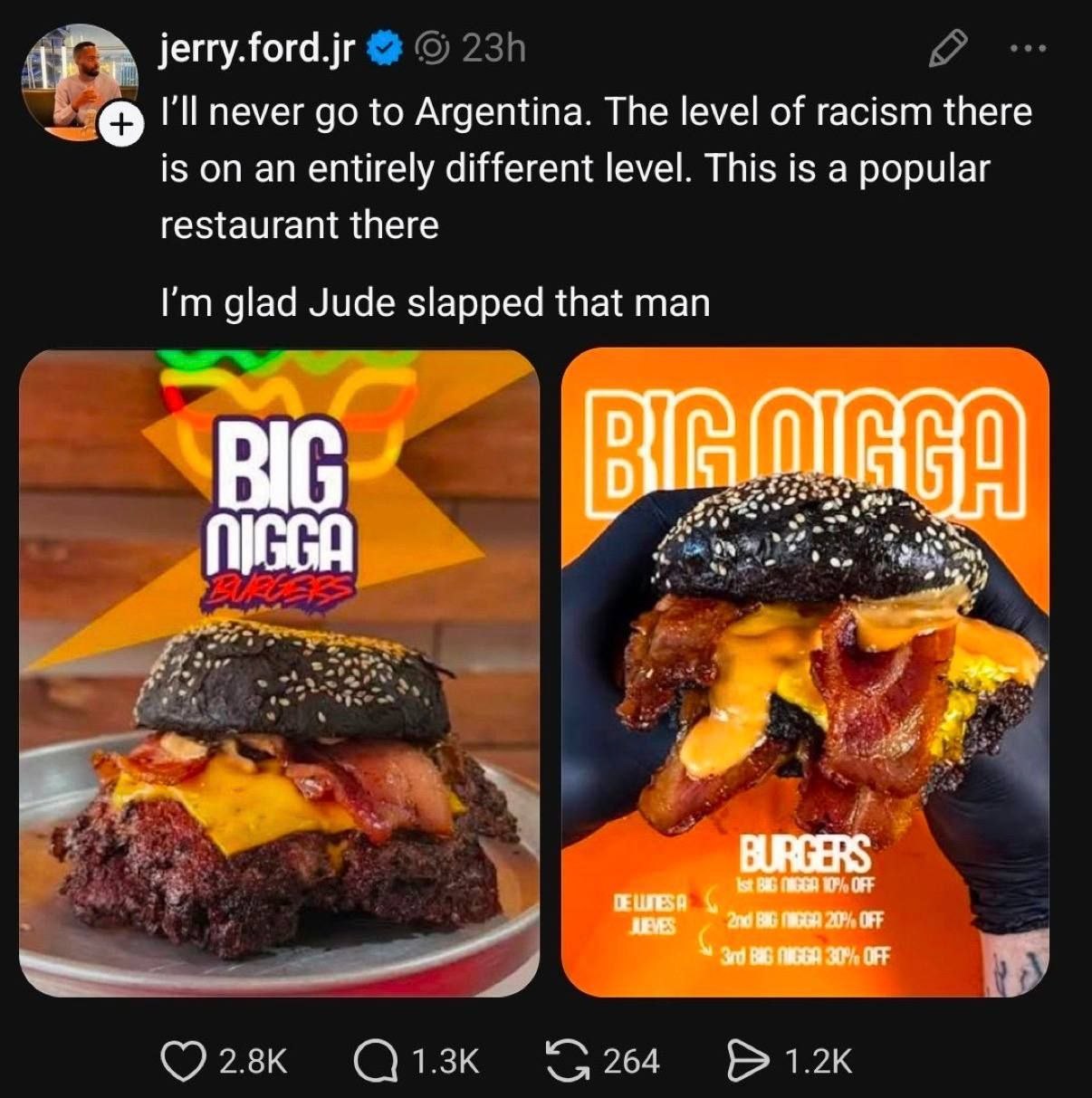Open the left burger image on a plate
Viewport: 1092px width, 1098px height.
(280, 673)
